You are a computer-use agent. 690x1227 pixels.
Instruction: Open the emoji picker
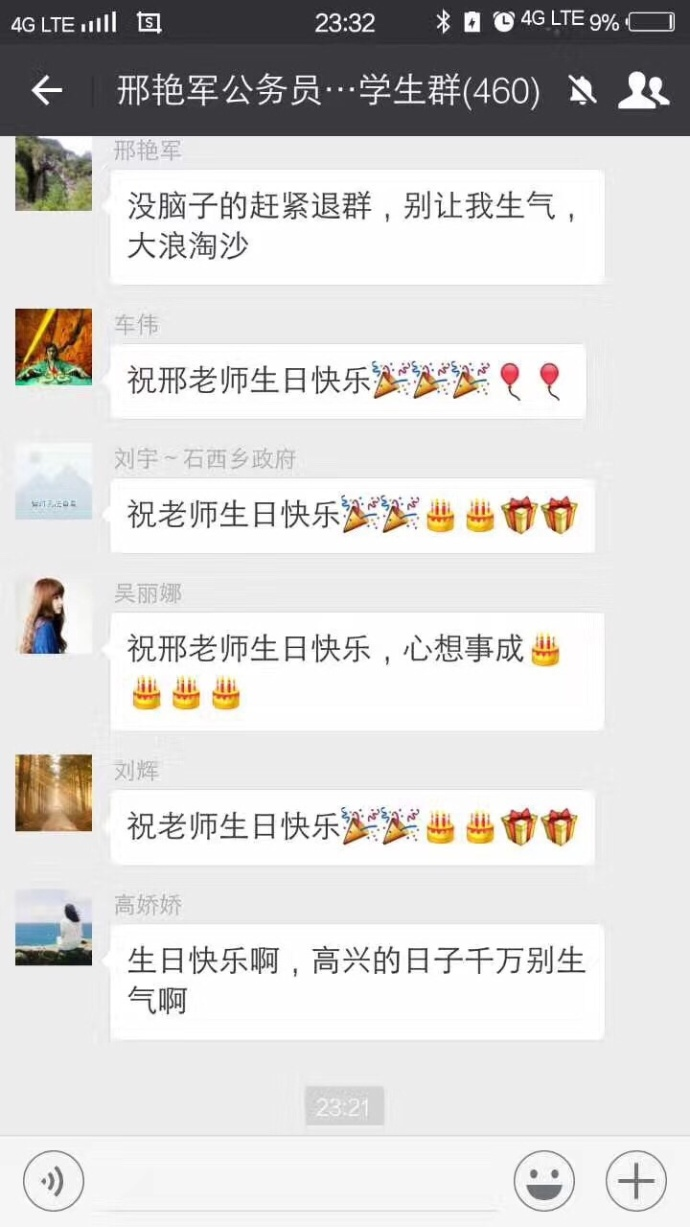click(x=544, y=1181)
